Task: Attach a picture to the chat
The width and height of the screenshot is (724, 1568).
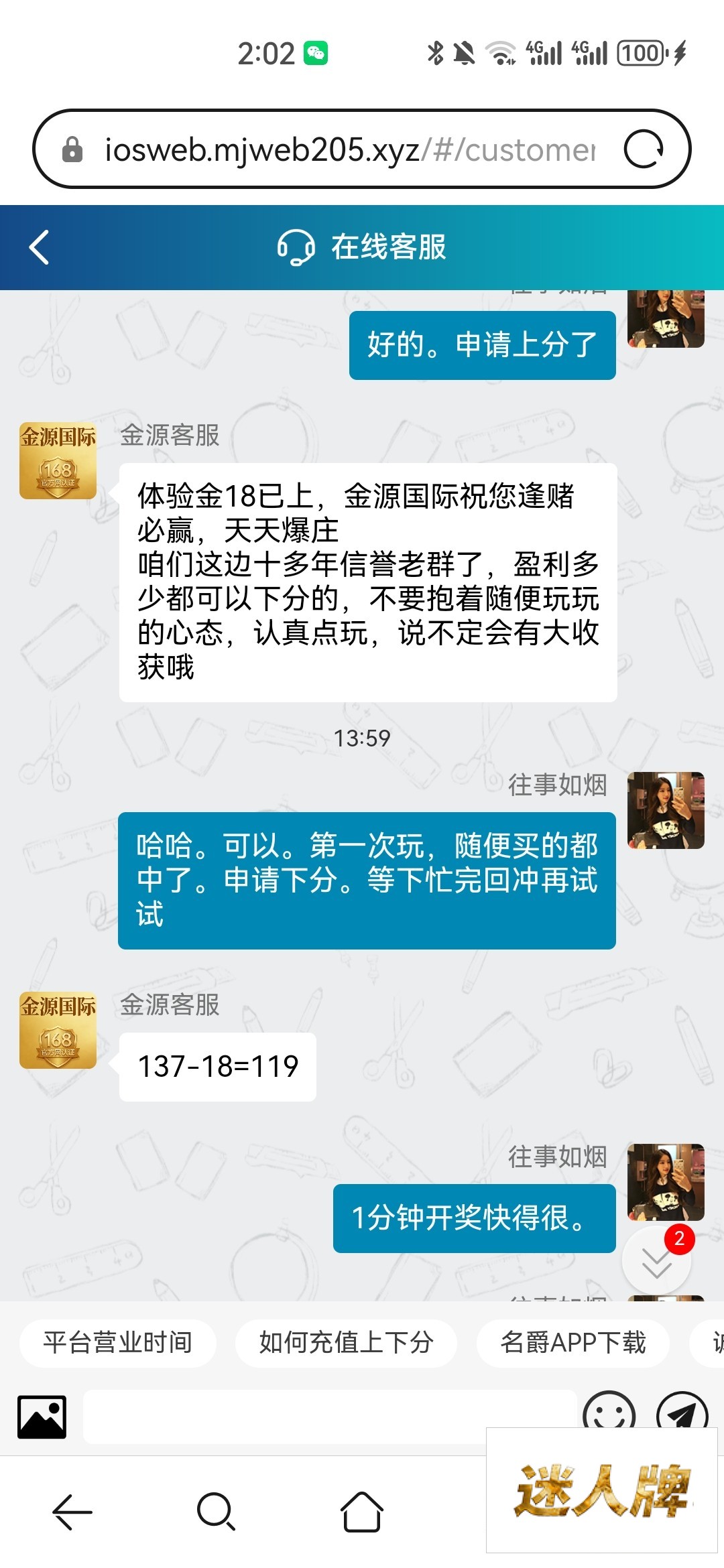Action: [42, 1417]
